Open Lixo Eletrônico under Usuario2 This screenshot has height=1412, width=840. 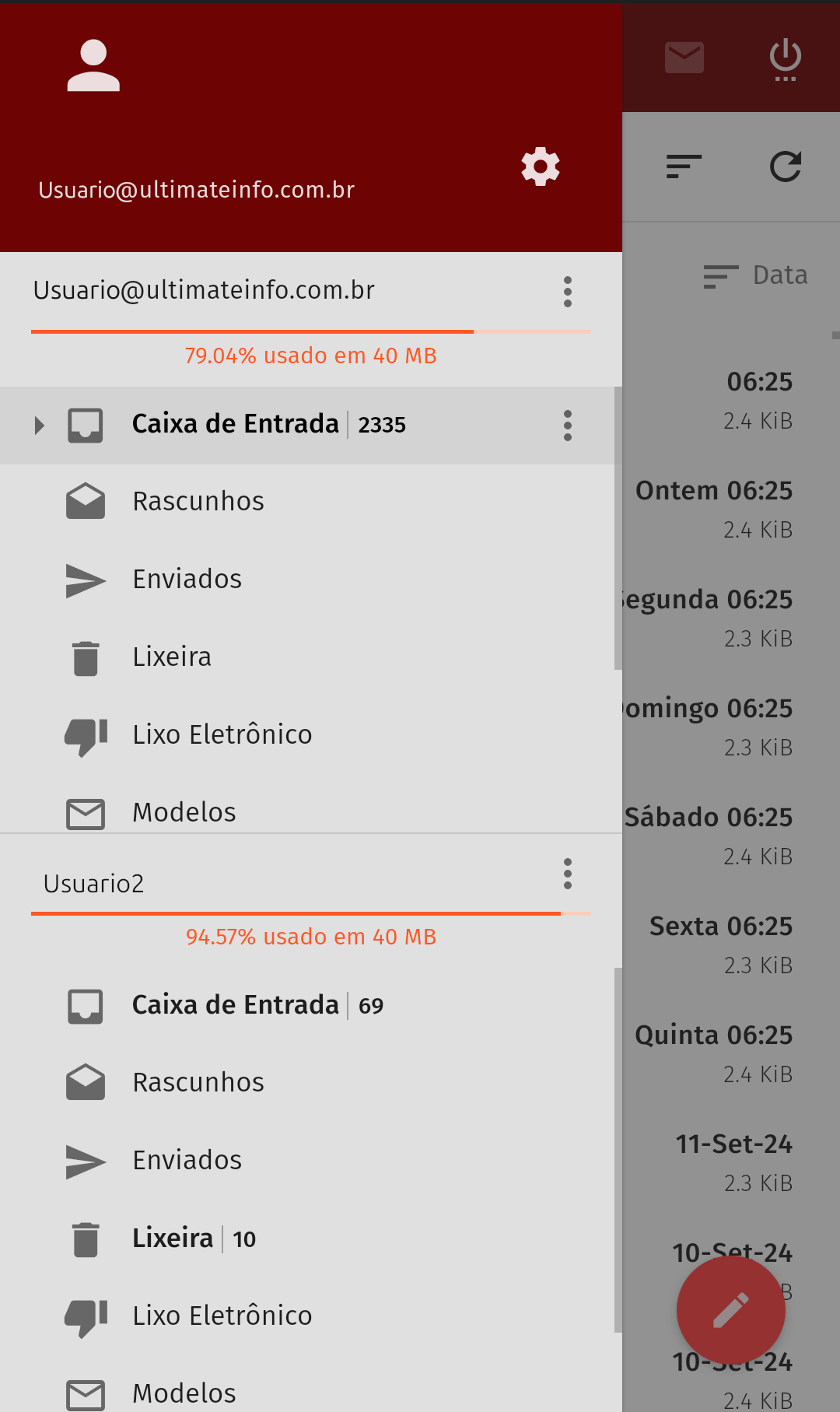(222, 1316)
